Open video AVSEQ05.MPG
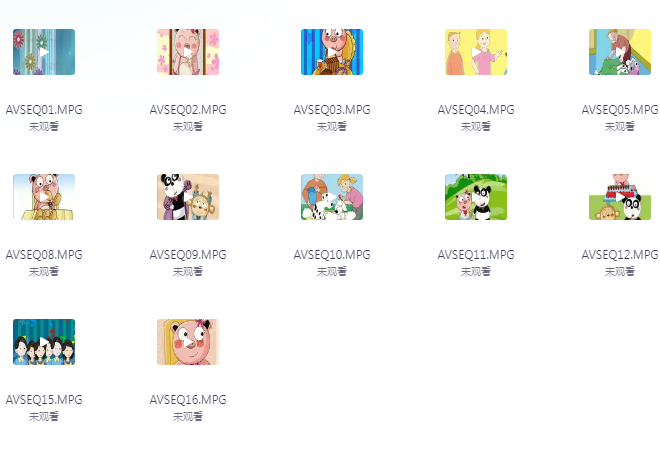 coord(620,52)
